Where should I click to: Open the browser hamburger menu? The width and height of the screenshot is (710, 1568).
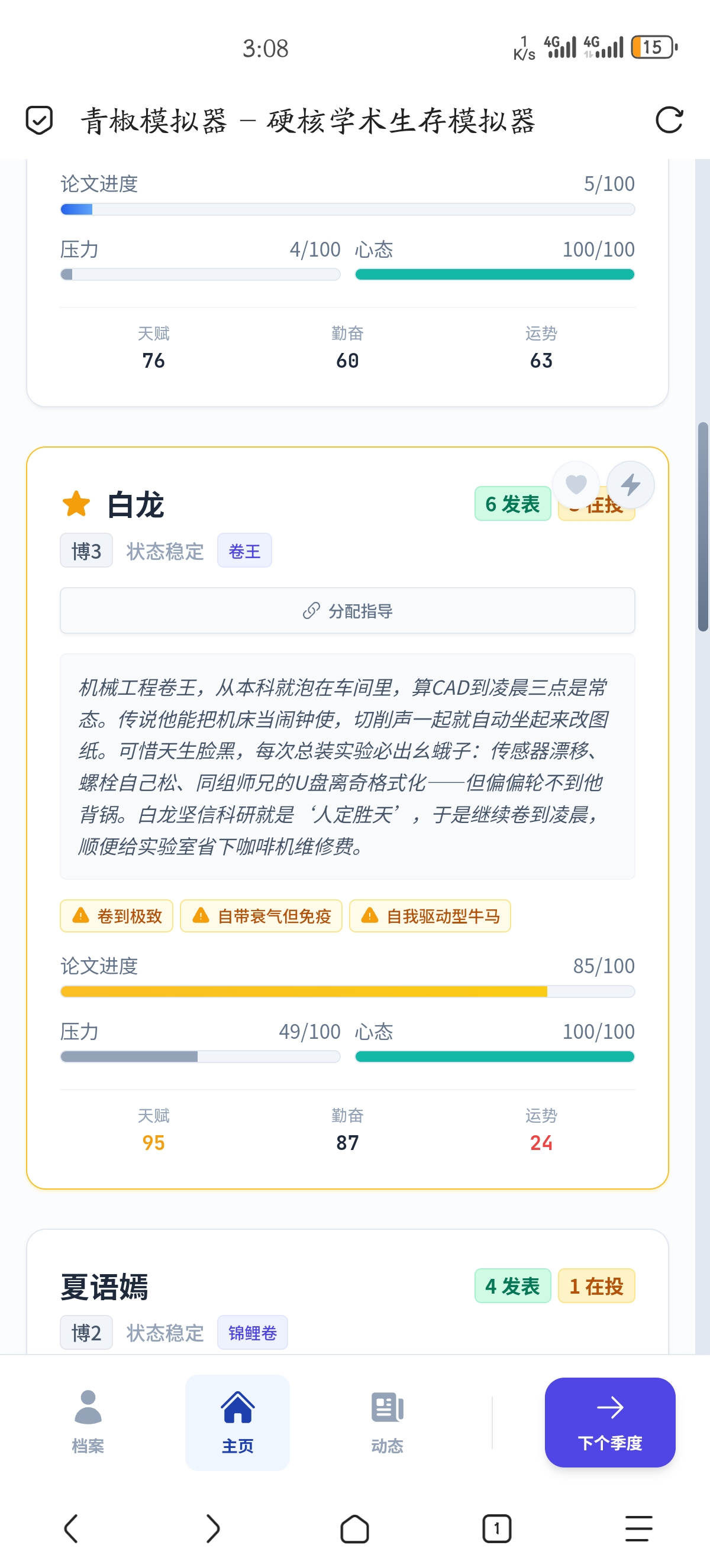pos(638,1528)
